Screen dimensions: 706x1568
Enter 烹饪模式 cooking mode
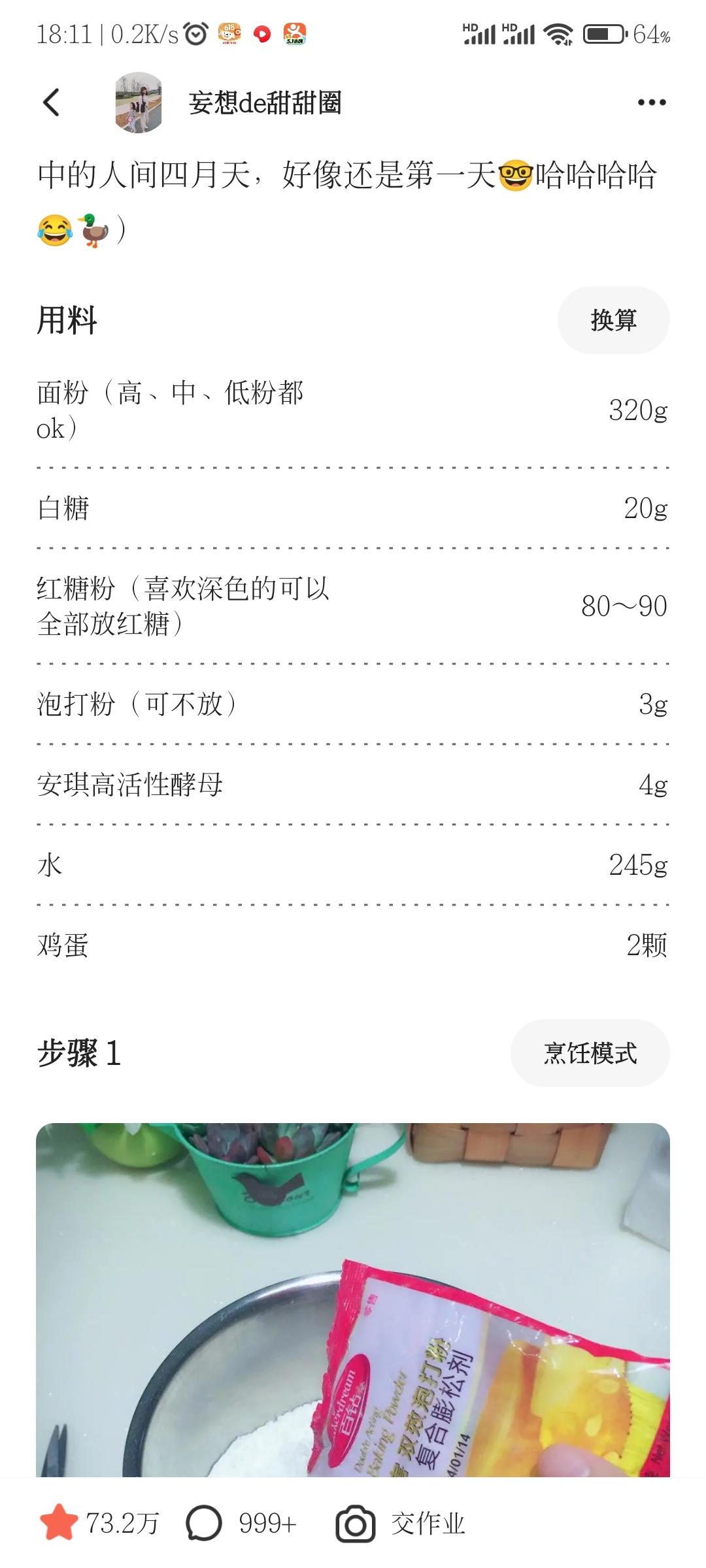[590, 1053]
